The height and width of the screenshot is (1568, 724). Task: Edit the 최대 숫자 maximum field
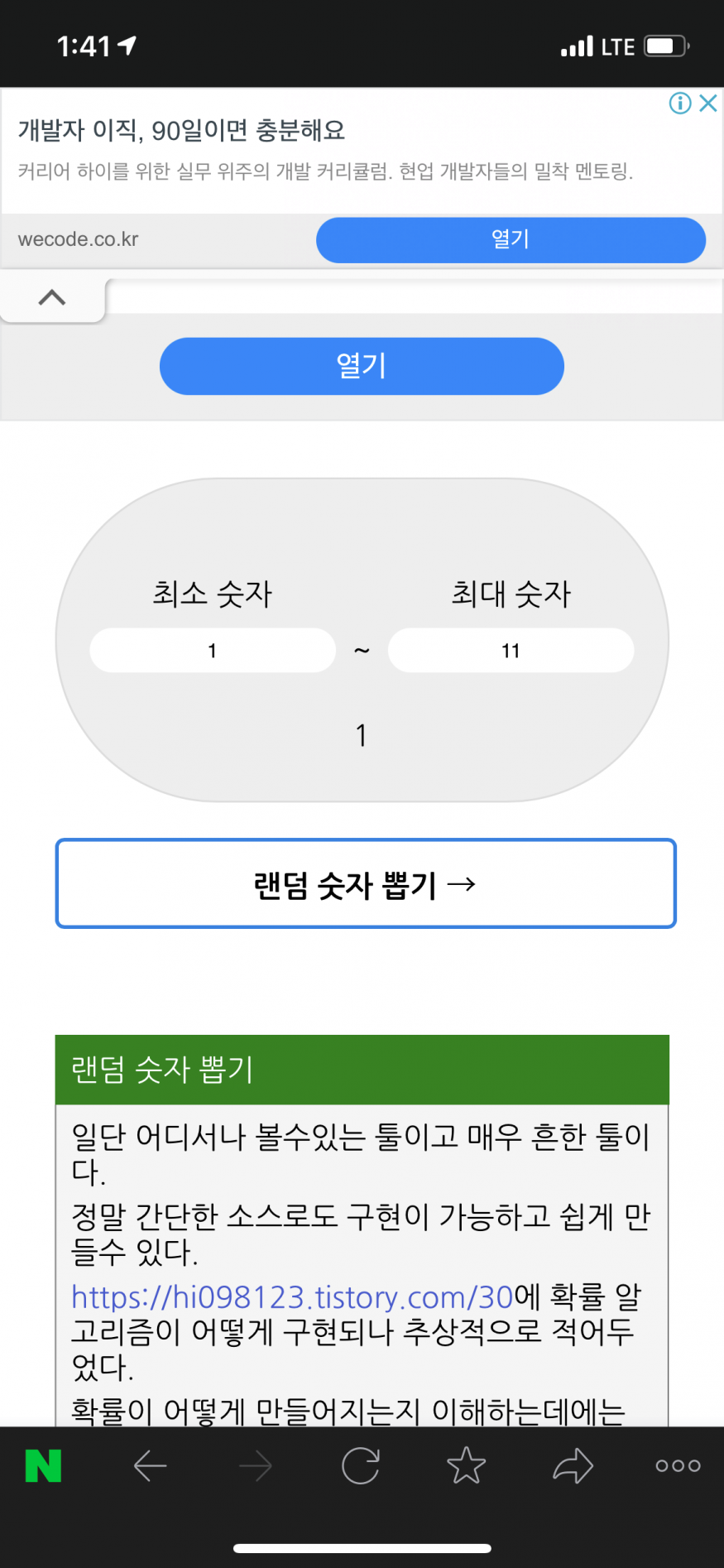511,651
